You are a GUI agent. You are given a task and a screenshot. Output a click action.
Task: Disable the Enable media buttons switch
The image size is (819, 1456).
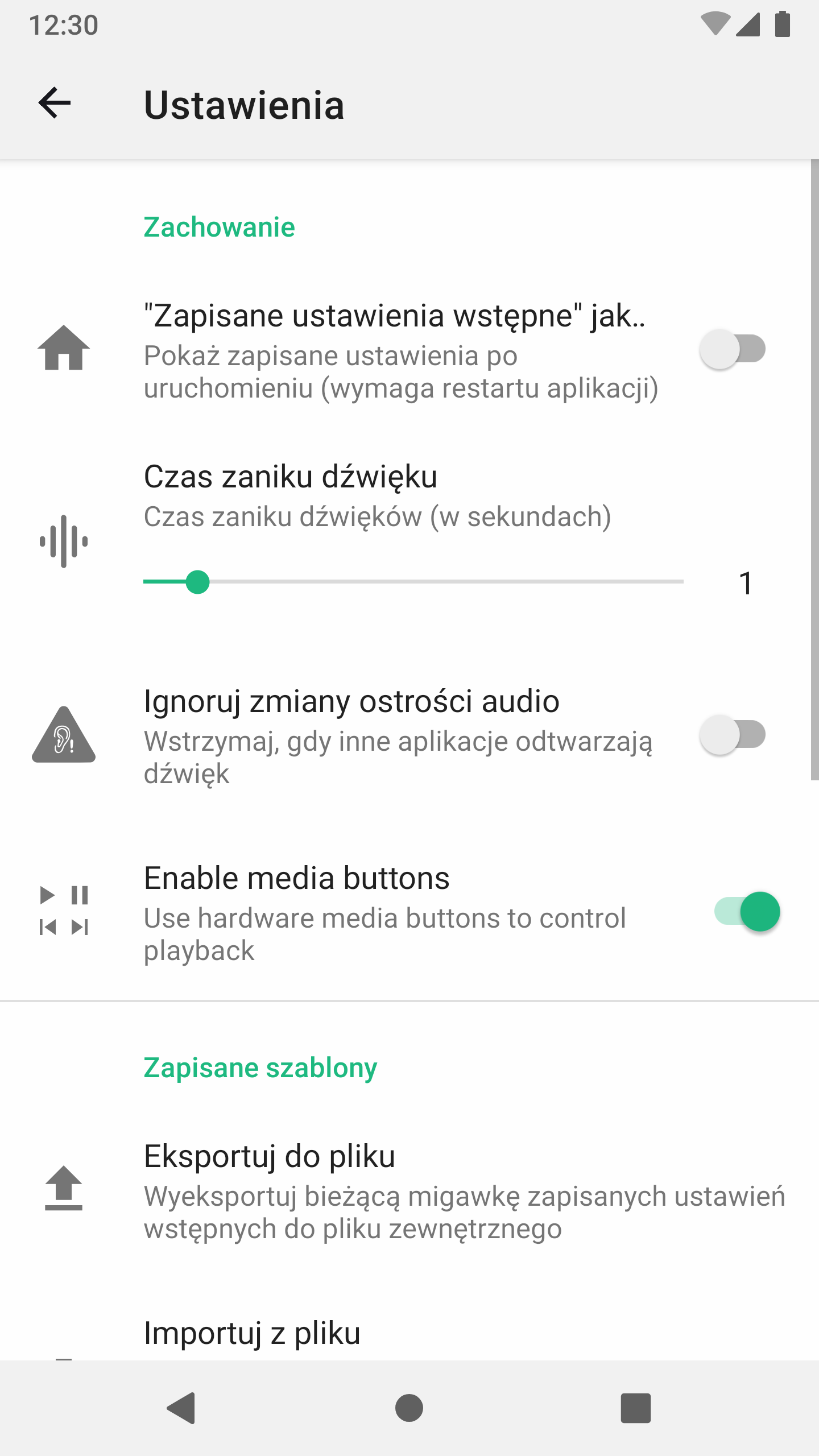[x=747, y=912]
